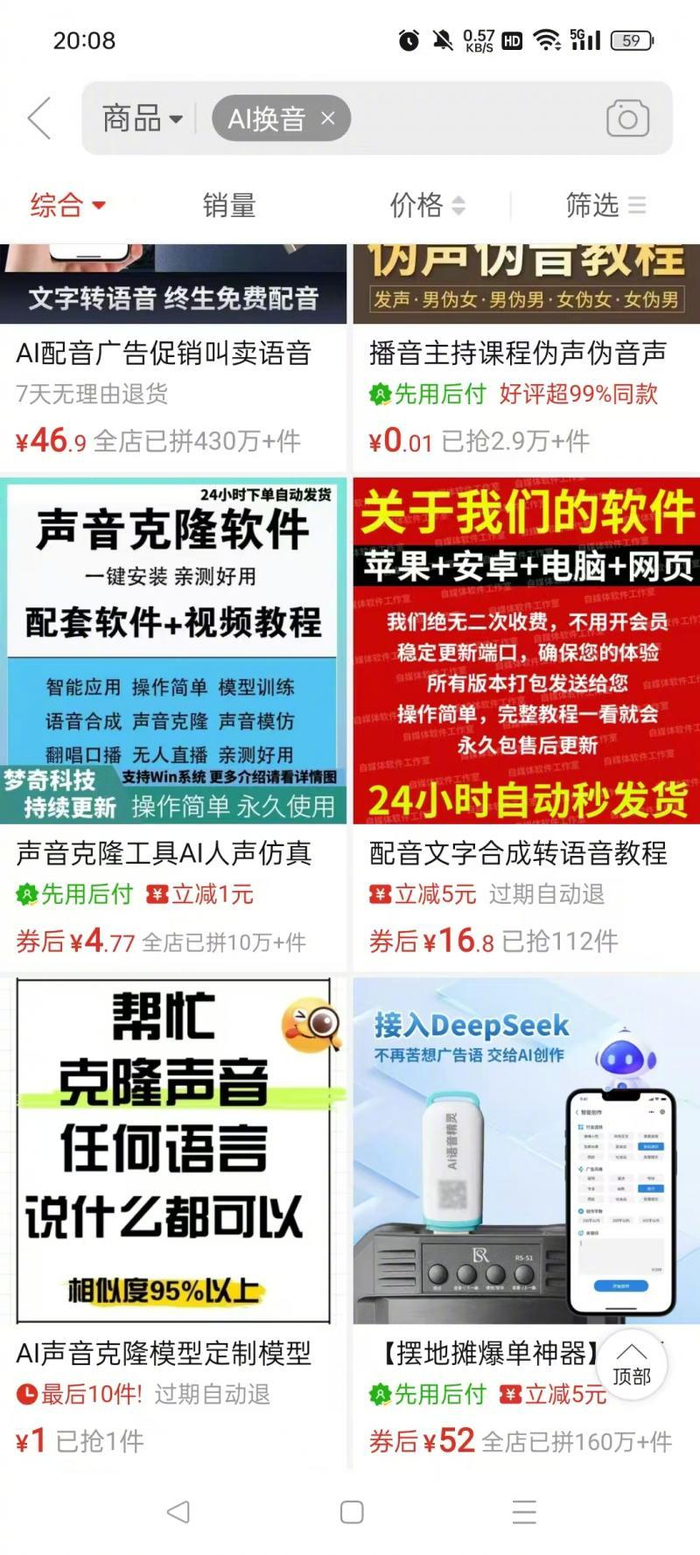The width and height of the screenshot is (700, 1555).
Task: Remove the AI换音 search chip
Action: click(x=328, y=119)
